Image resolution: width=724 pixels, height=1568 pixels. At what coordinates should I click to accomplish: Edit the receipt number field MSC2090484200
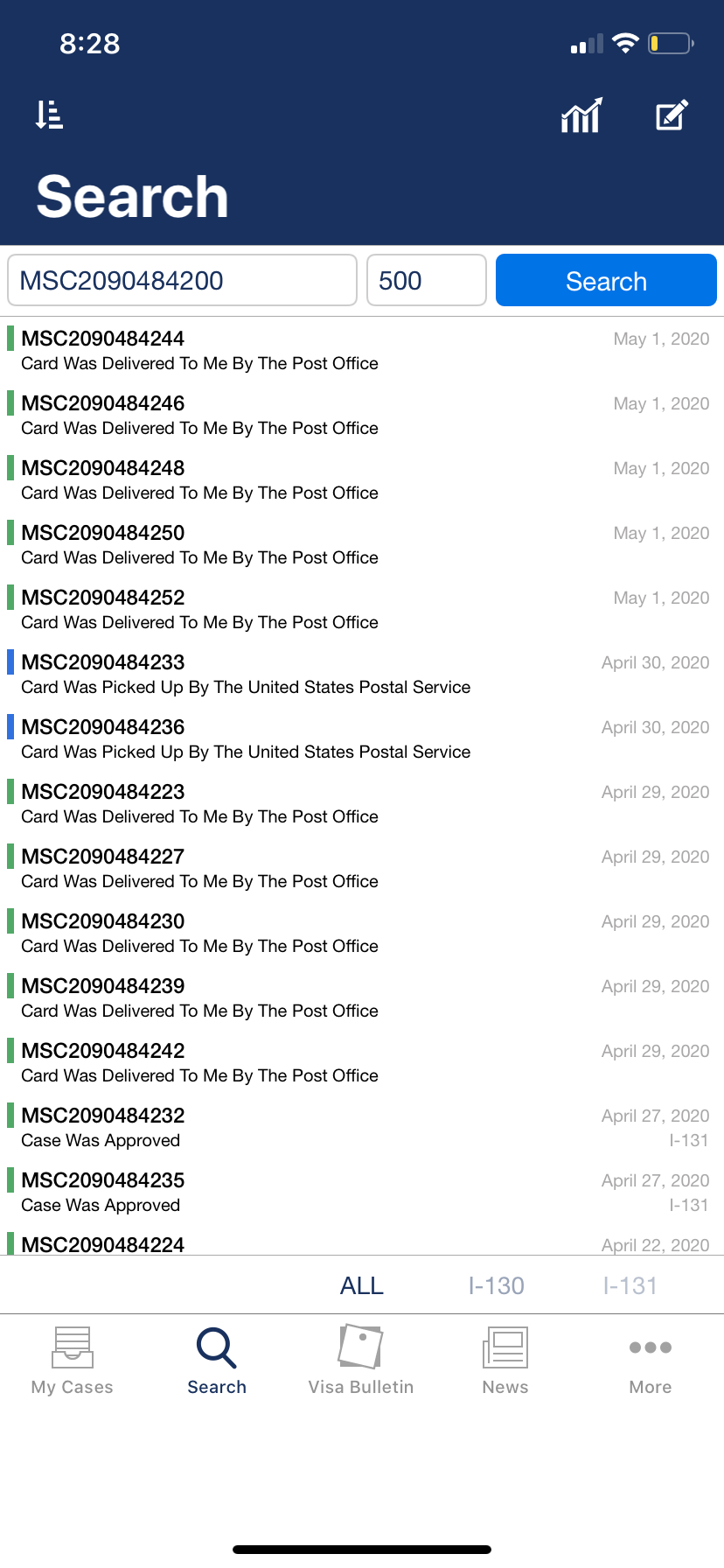[182, 280]
